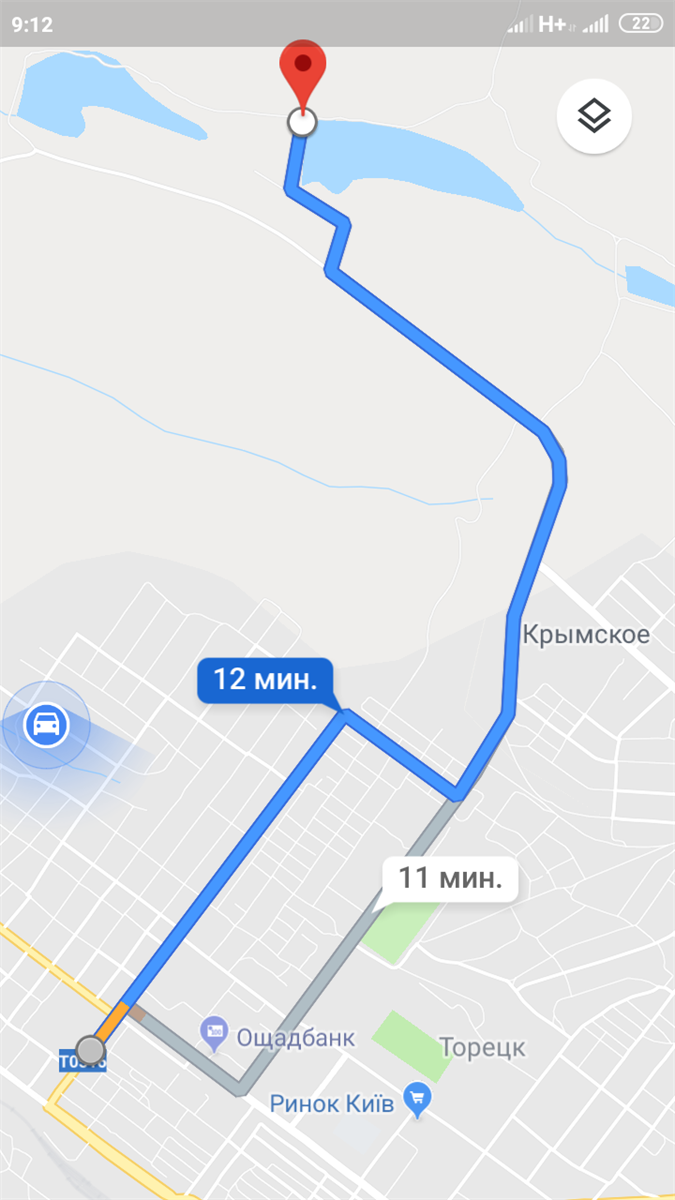Tap the 12 мин. route label

(x=265, y=680)
